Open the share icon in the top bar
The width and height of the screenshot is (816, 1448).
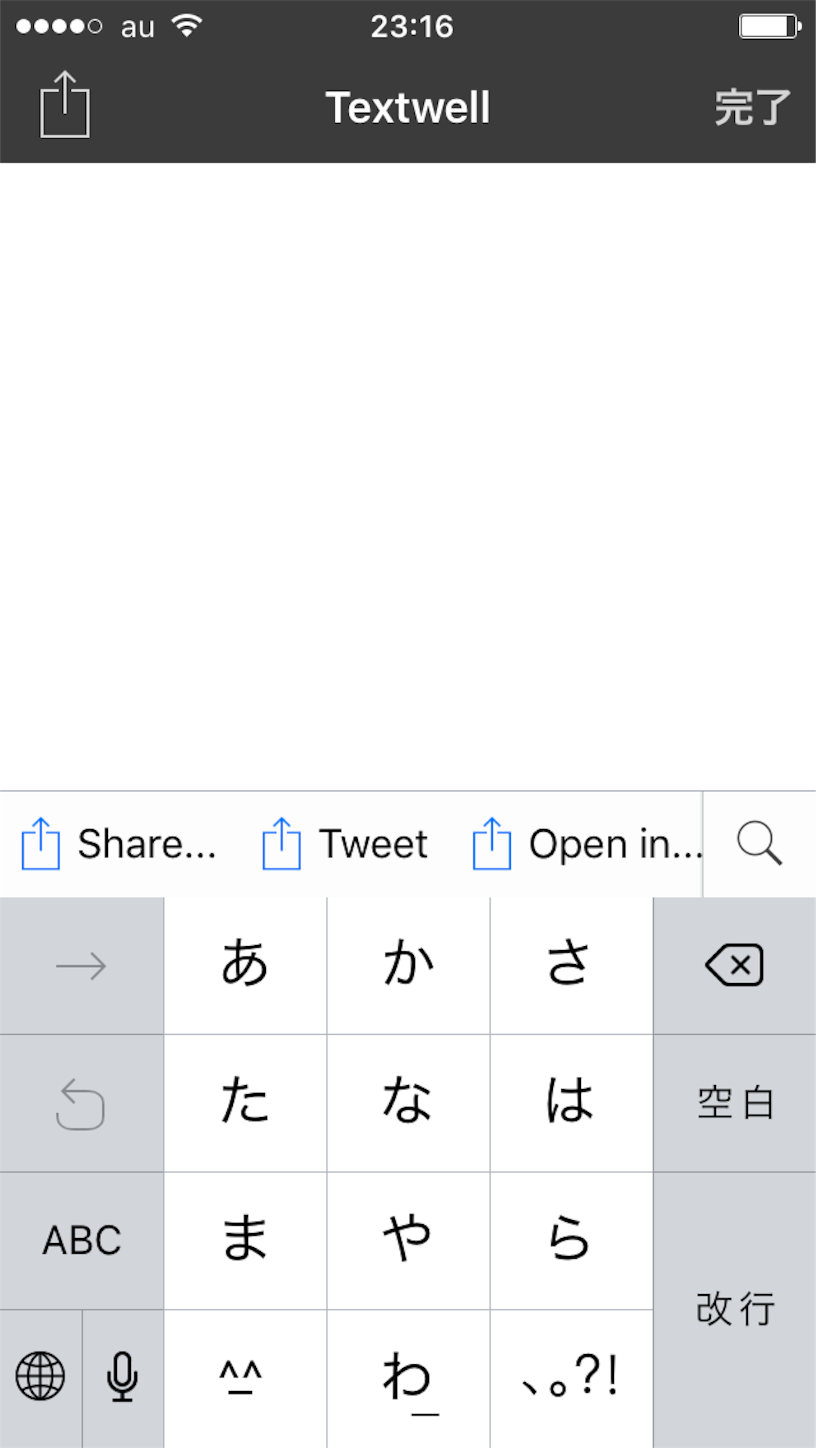(65, 104)
